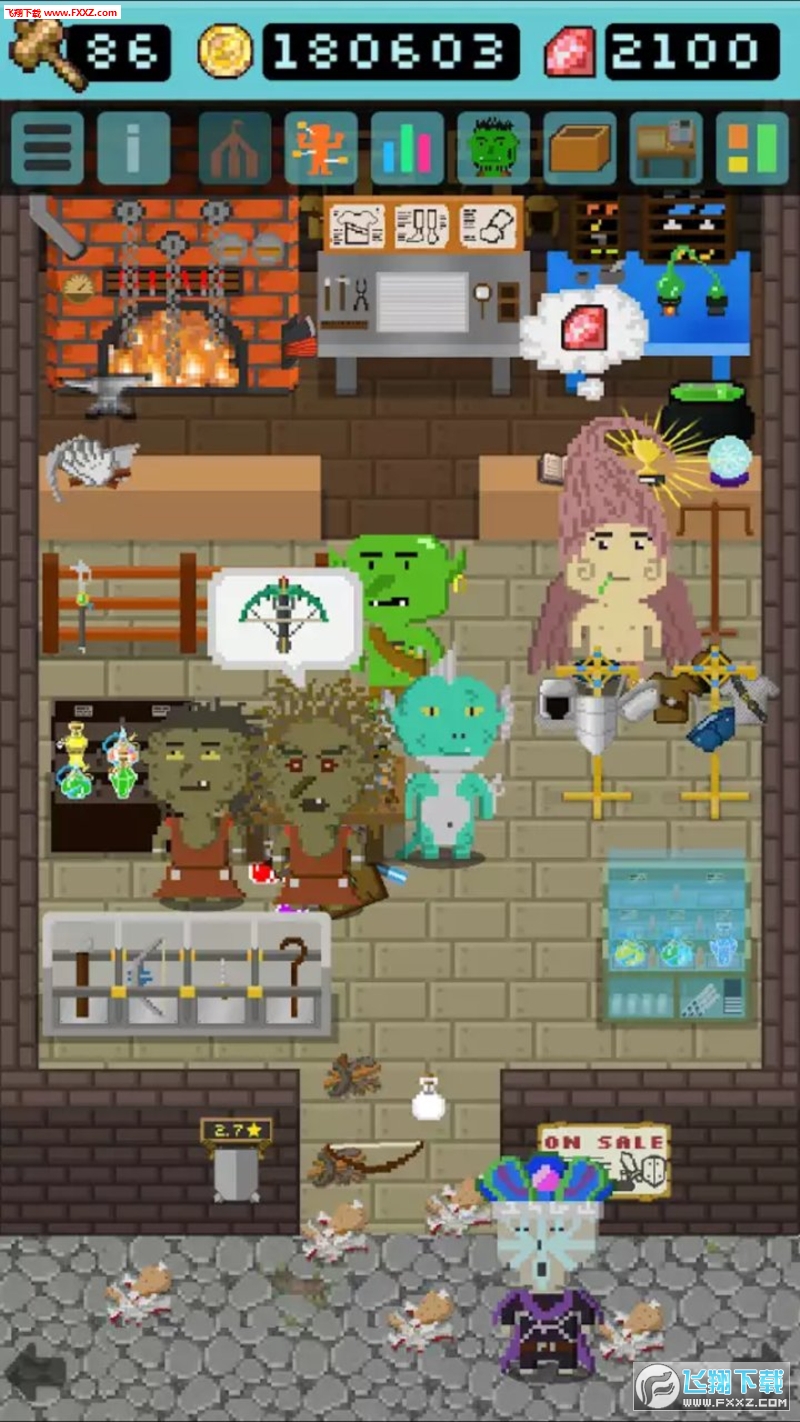The height and width of the screenshot is (1422, 800).
Task: Tap the ON SALE sign
Action: [x=604, y=1158]
